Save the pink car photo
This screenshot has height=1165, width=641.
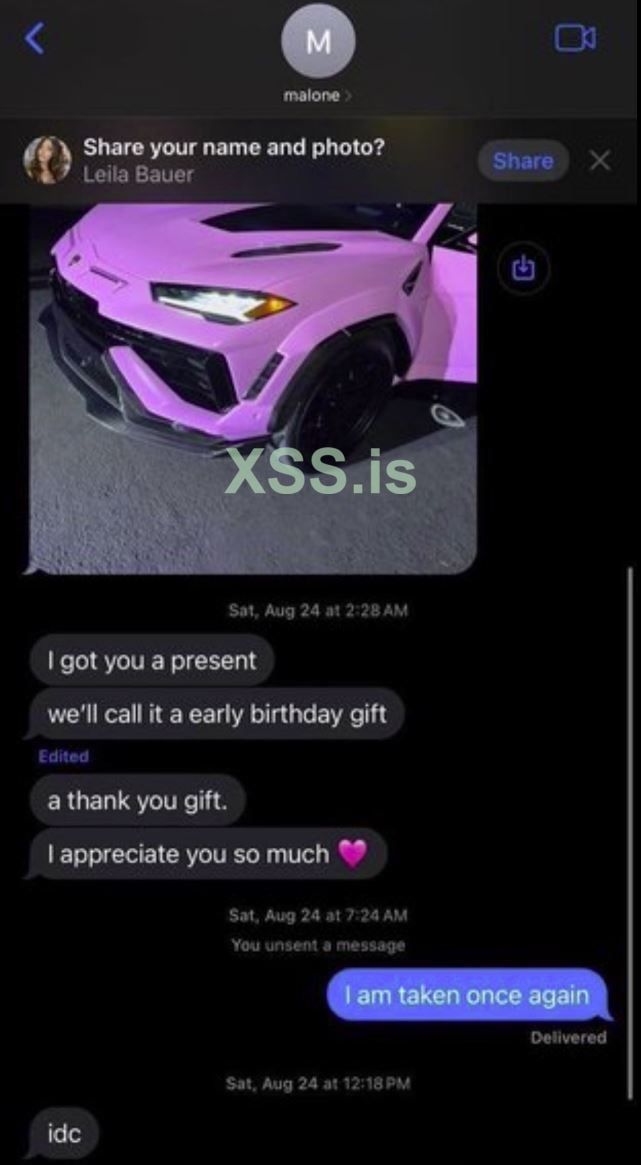coord(524,268)
